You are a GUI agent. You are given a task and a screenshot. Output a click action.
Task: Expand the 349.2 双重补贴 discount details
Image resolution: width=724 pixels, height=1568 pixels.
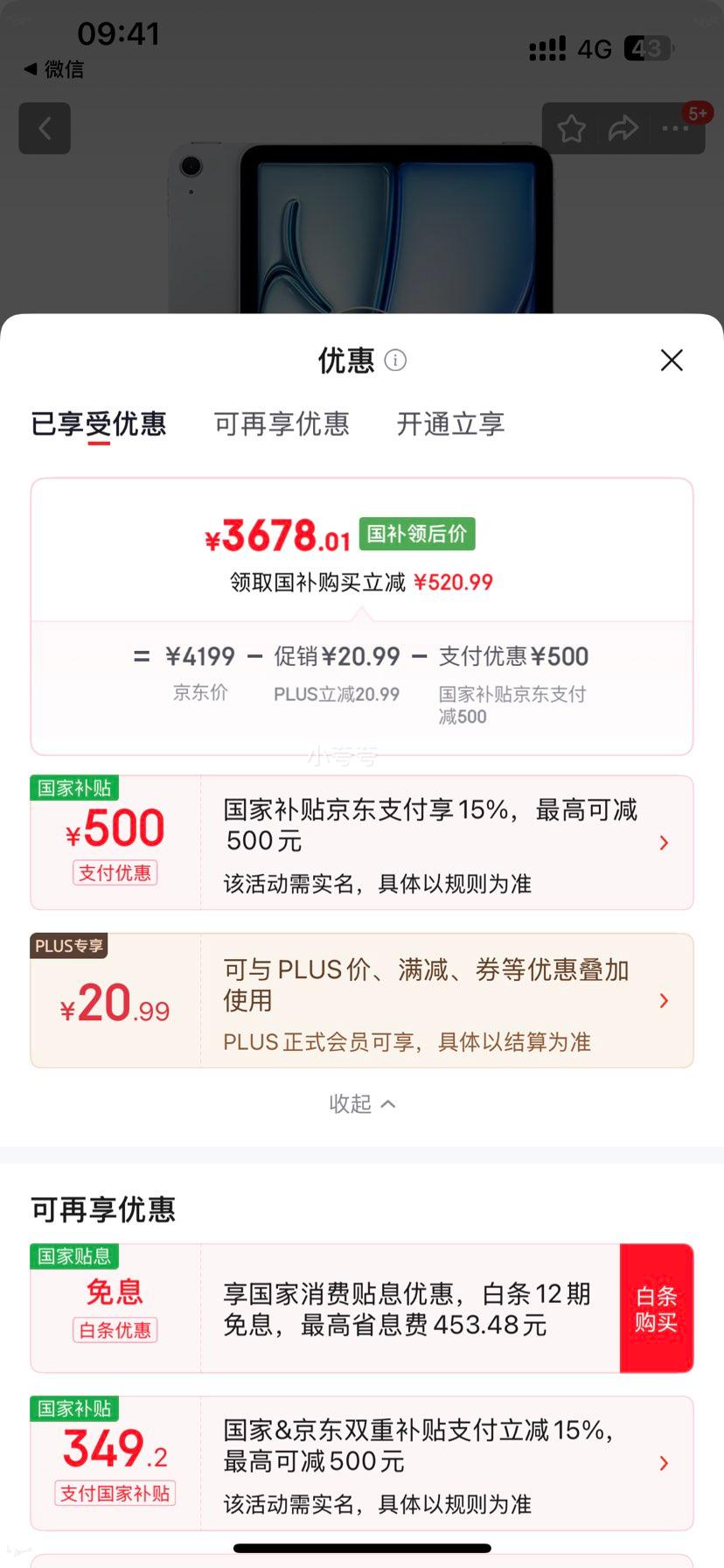point(664,1462)
